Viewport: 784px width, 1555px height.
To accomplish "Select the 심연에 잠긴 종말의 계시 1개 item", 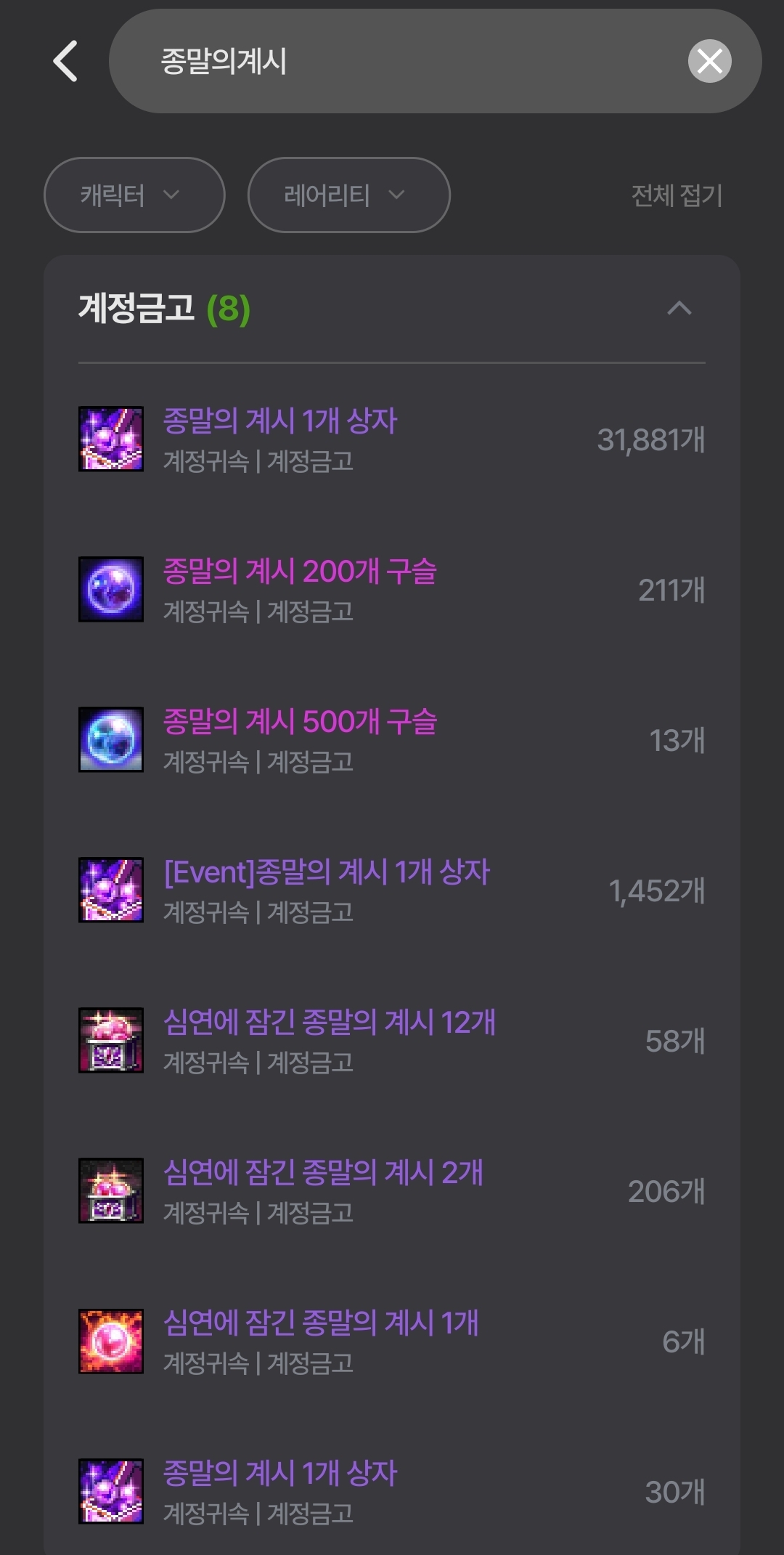I will (x=392, y=1341).
